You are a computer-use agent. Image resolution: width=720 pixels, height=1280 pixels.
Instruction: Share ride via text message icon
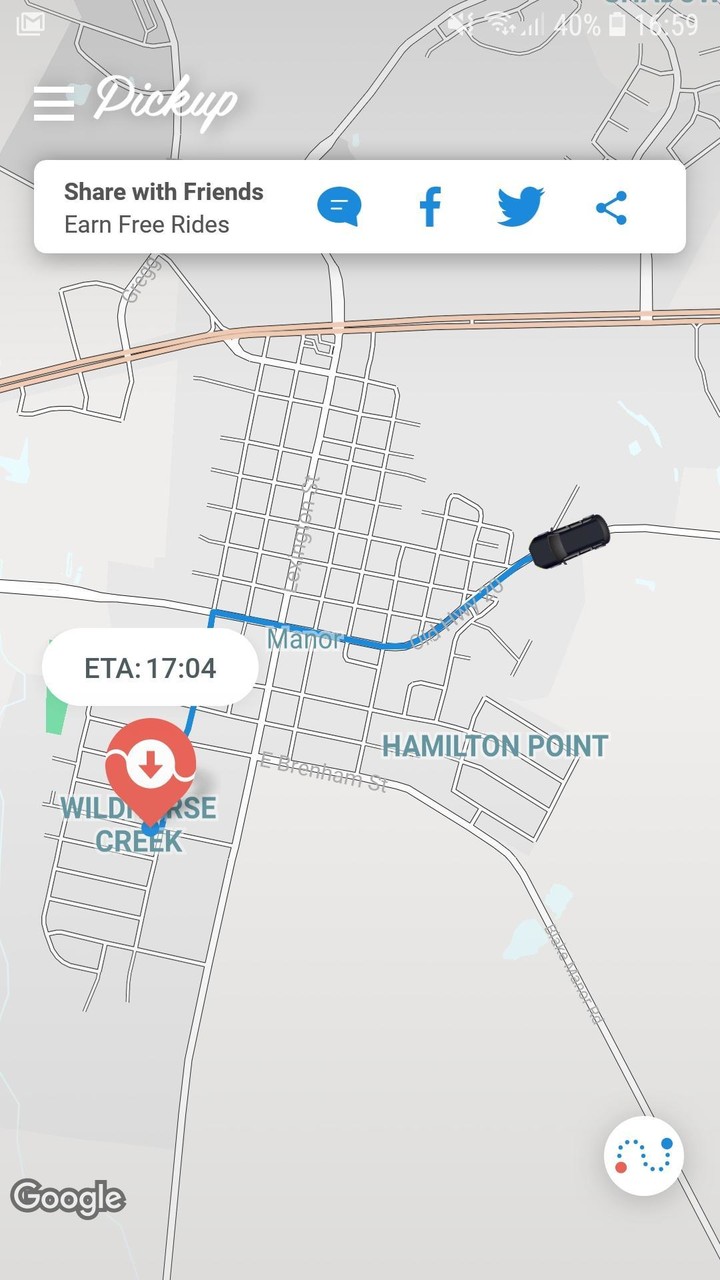[x=339, y=207]
